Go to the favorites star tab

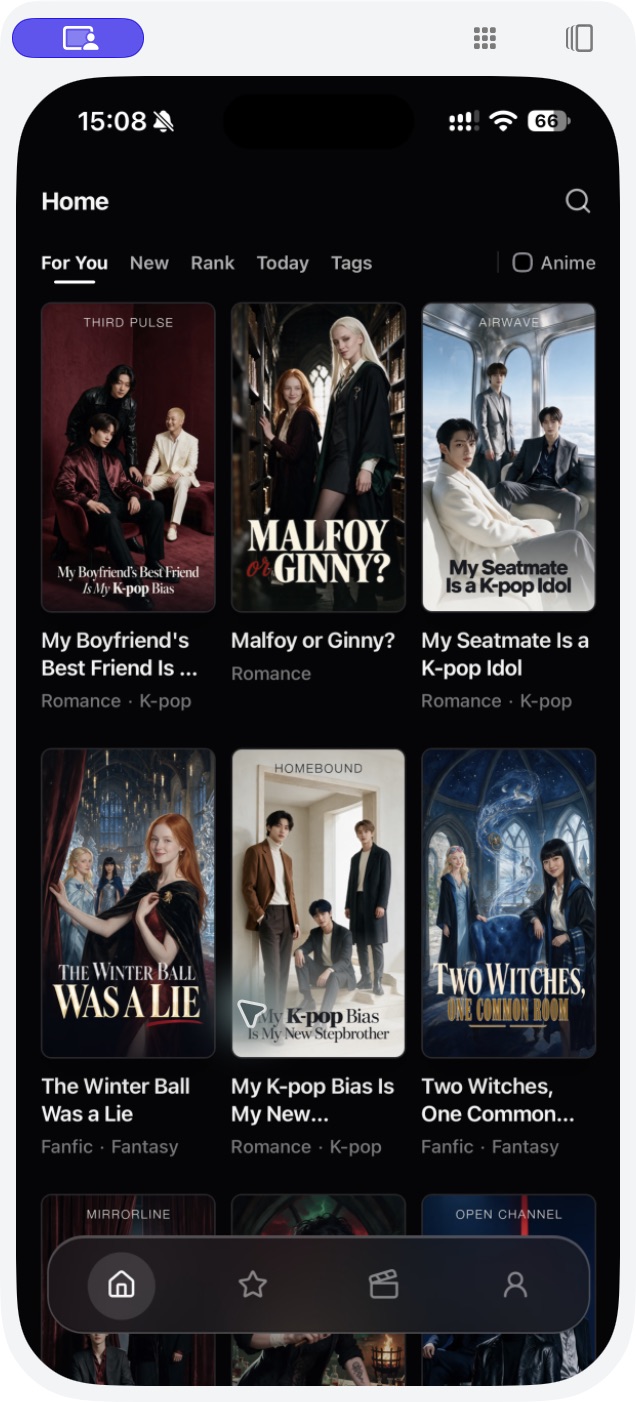[252, 1285]
